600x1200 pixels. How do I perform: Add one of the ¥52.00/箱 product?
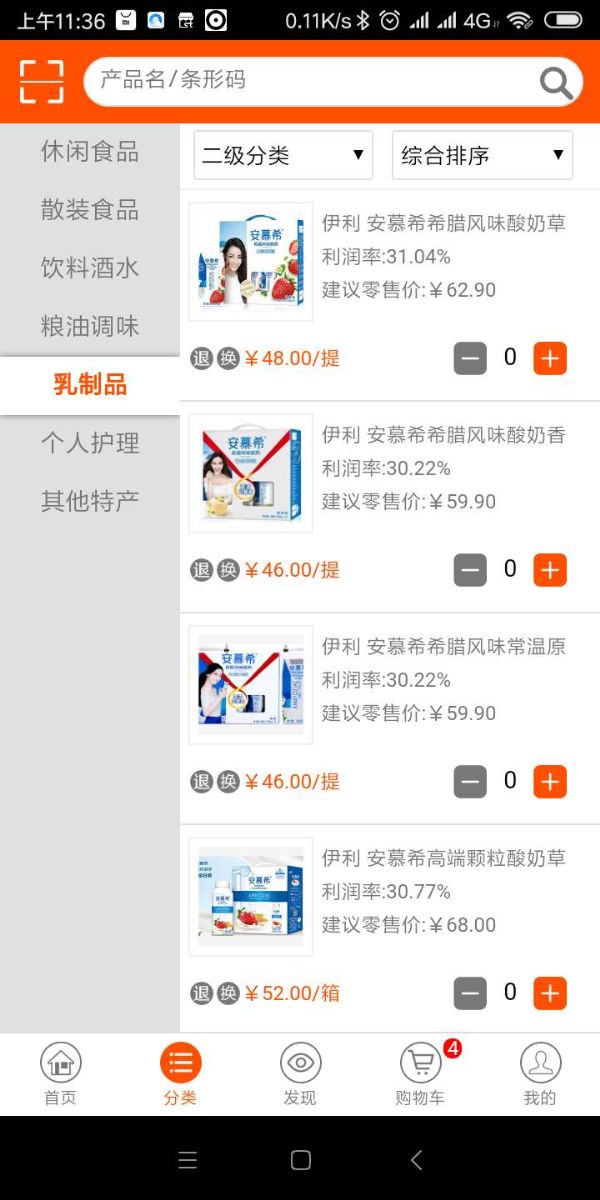click(x=550, y=993)
